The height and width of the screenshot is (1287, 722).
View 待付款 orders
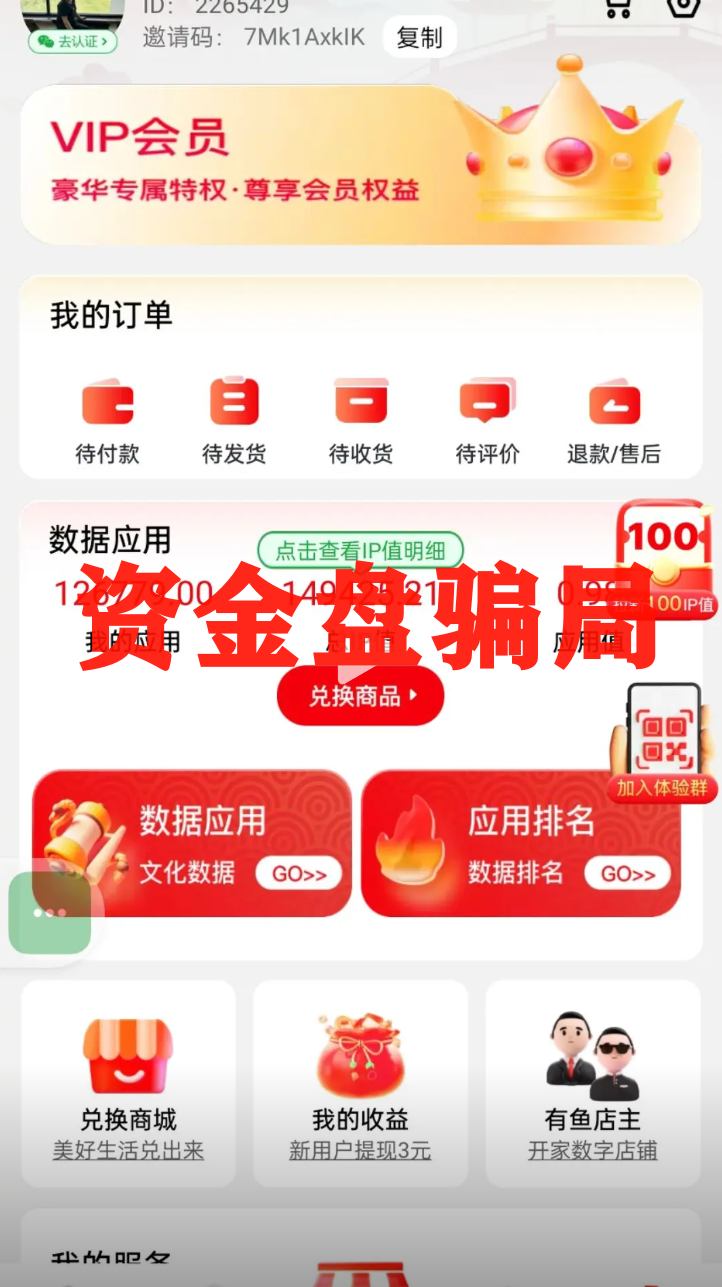point(107,421)
